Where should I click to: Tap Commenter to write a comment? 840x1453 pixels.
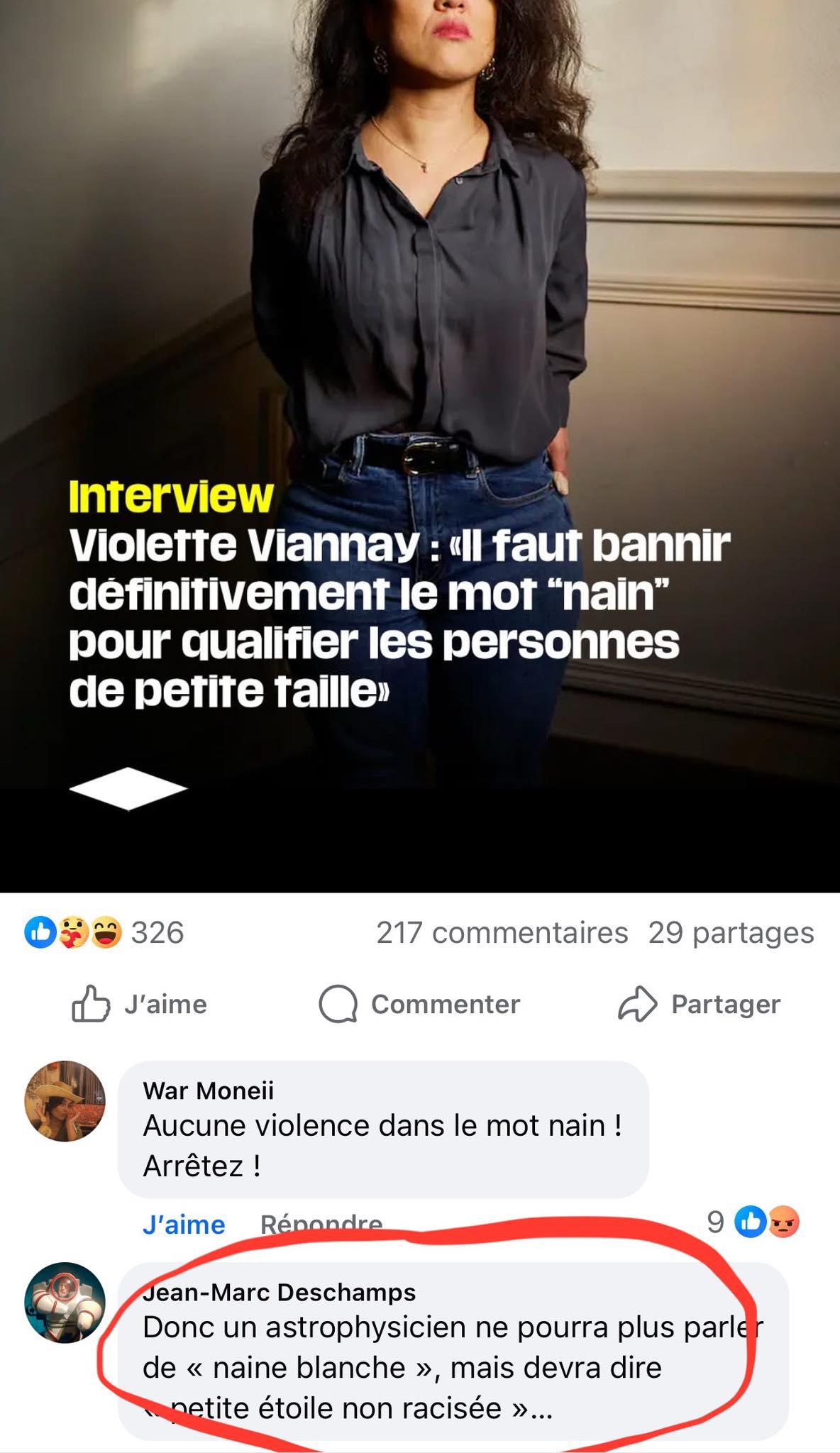coord(419,1004)
